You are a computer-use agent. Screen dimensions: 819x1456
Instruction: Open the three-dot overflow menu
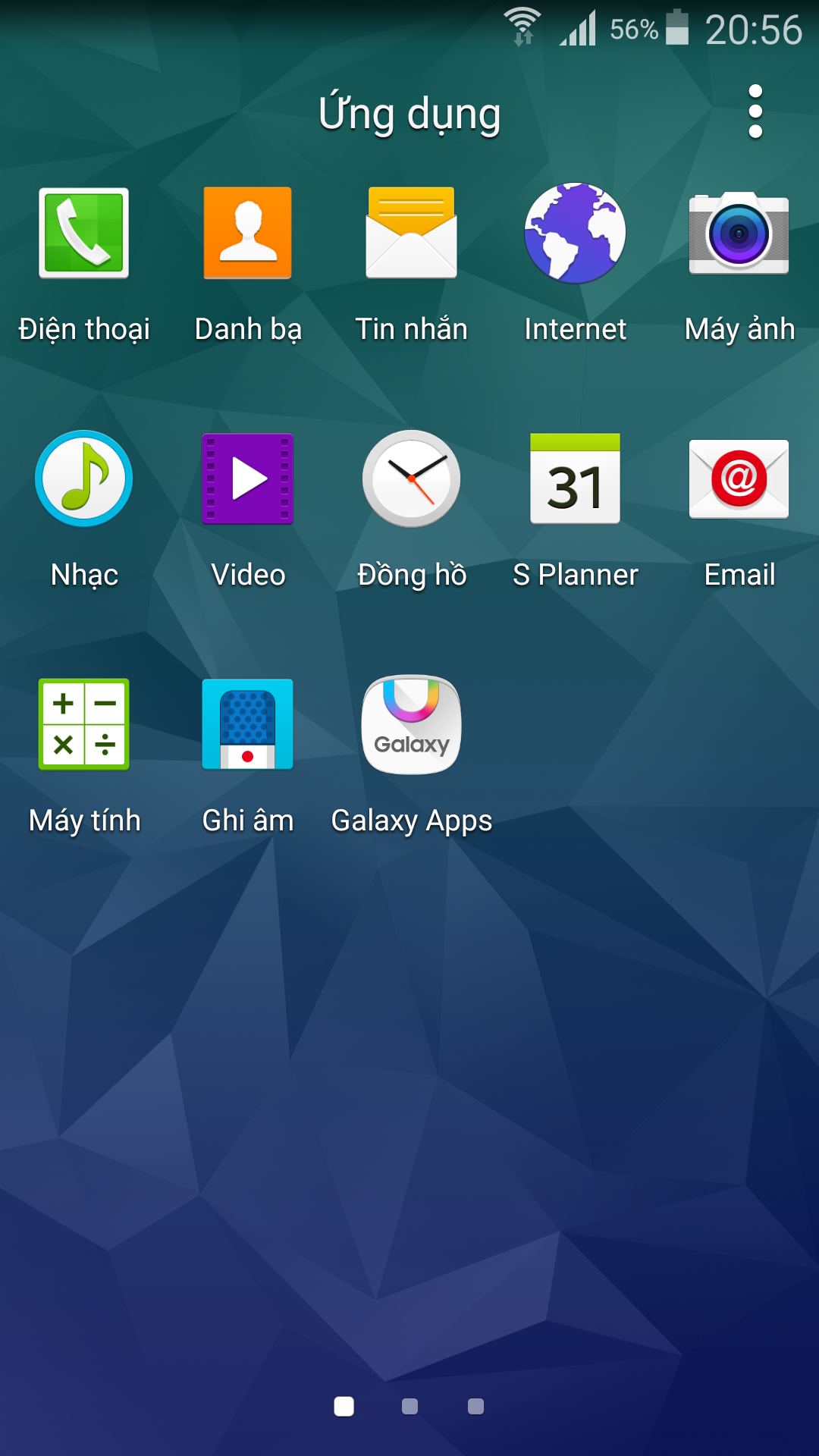[755, 111]
